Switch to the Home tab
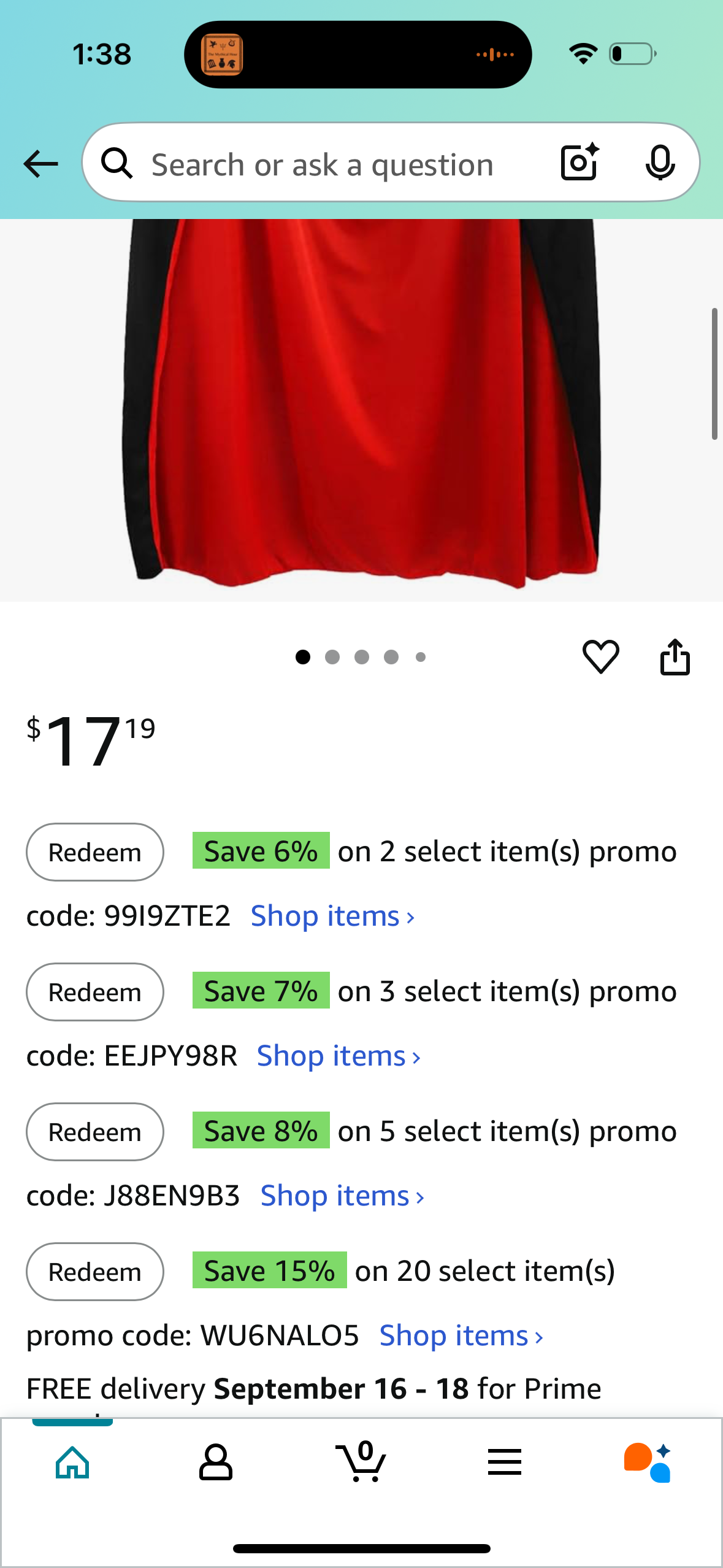This screenshot has width=723, height=1568. pyautogui.click(x=72, y=1462)
